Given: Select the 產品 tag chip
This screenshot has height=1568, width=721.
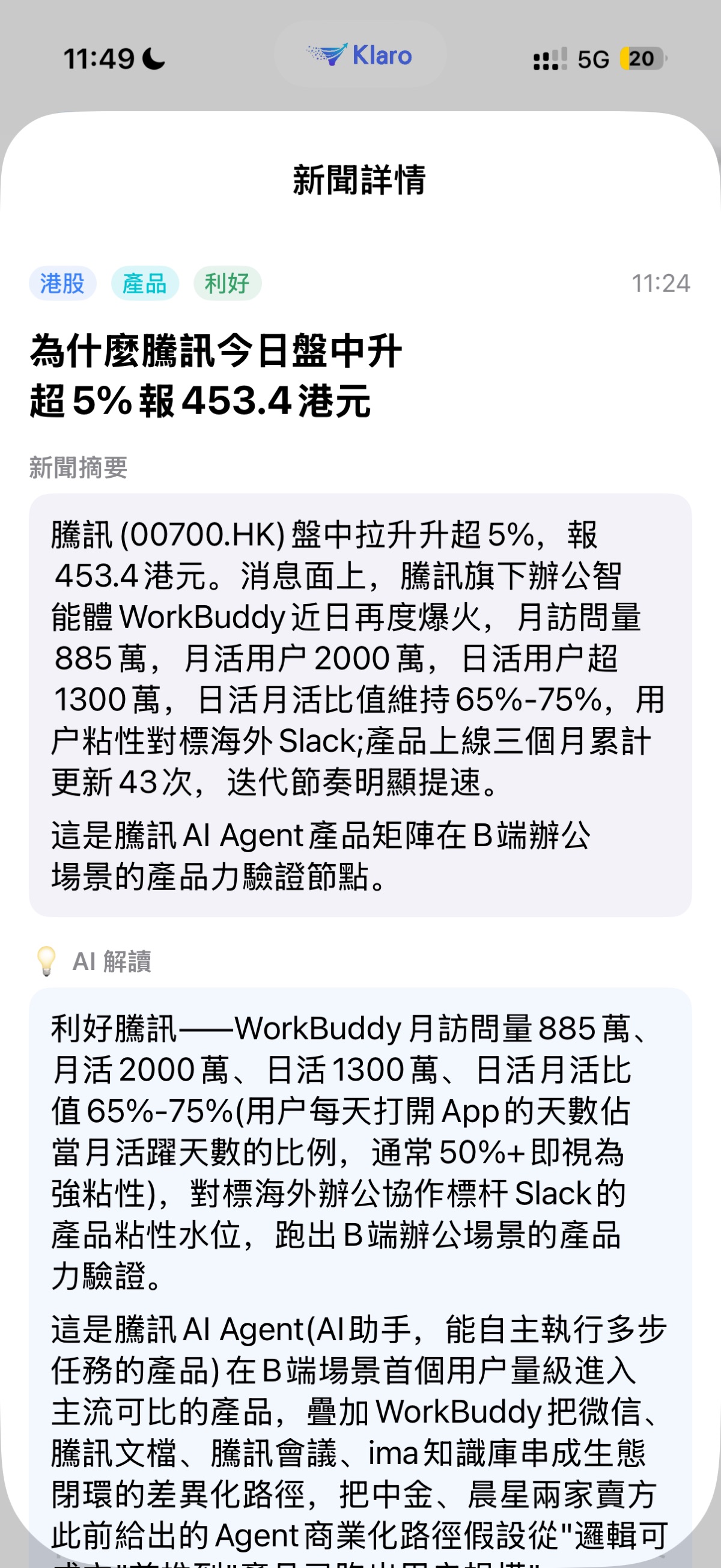Looking at the screenshot, I should (x=145, y=284).
